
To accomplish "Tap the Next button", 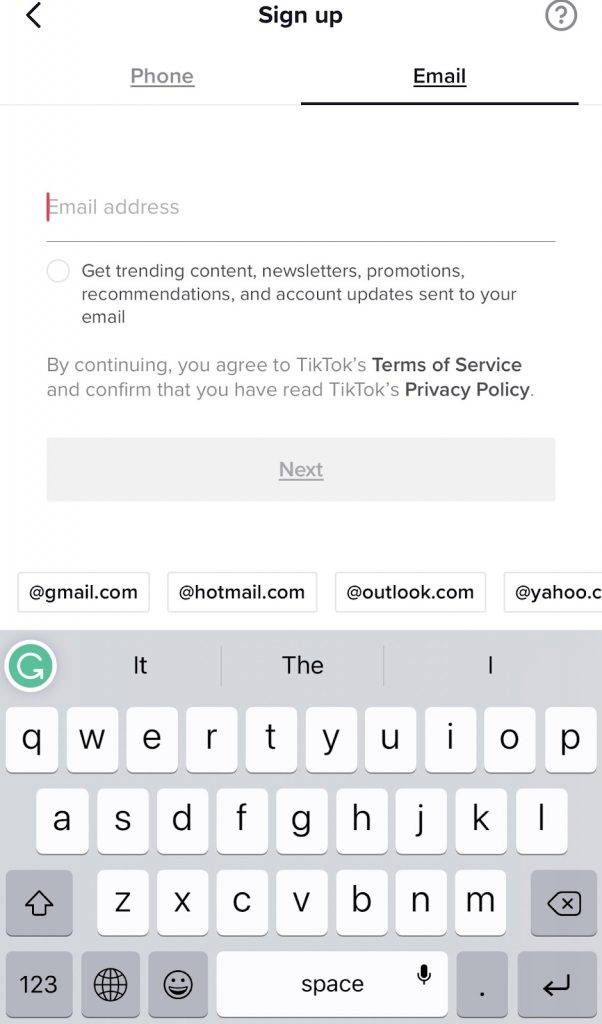I will pyautogui.click(x=301, y=470).
